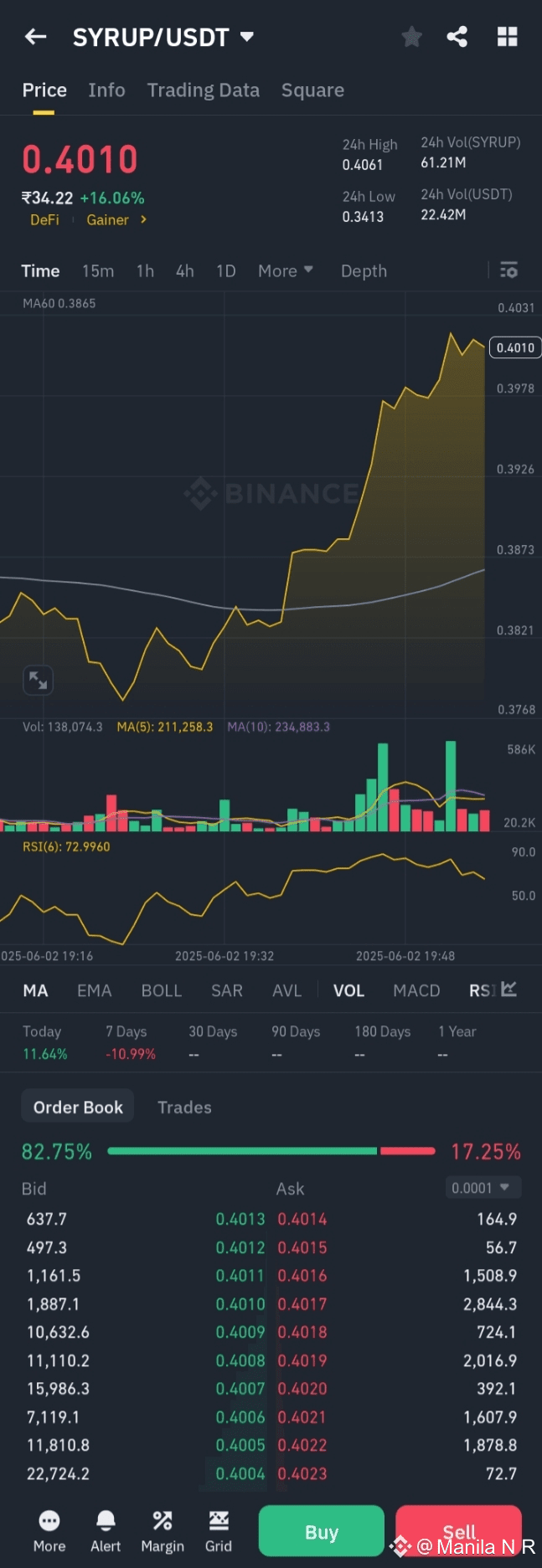Share this trading pair

click(x=457, y=37)
